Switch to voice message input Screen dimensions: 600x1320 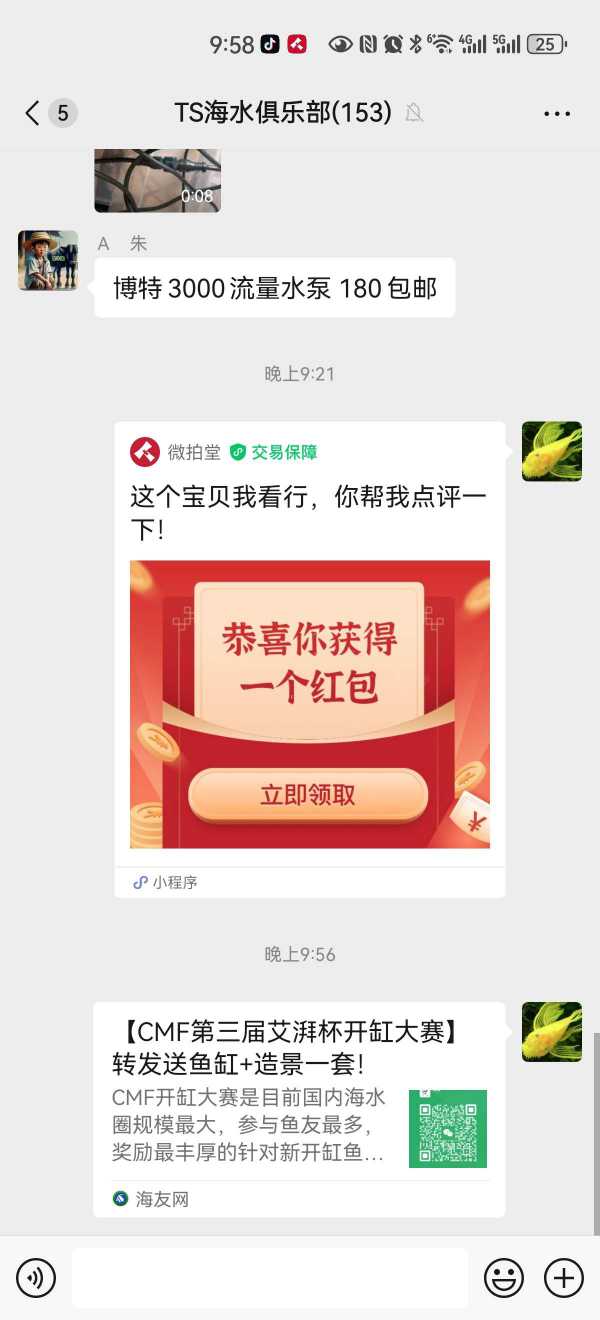click(x=36, y=1277)
